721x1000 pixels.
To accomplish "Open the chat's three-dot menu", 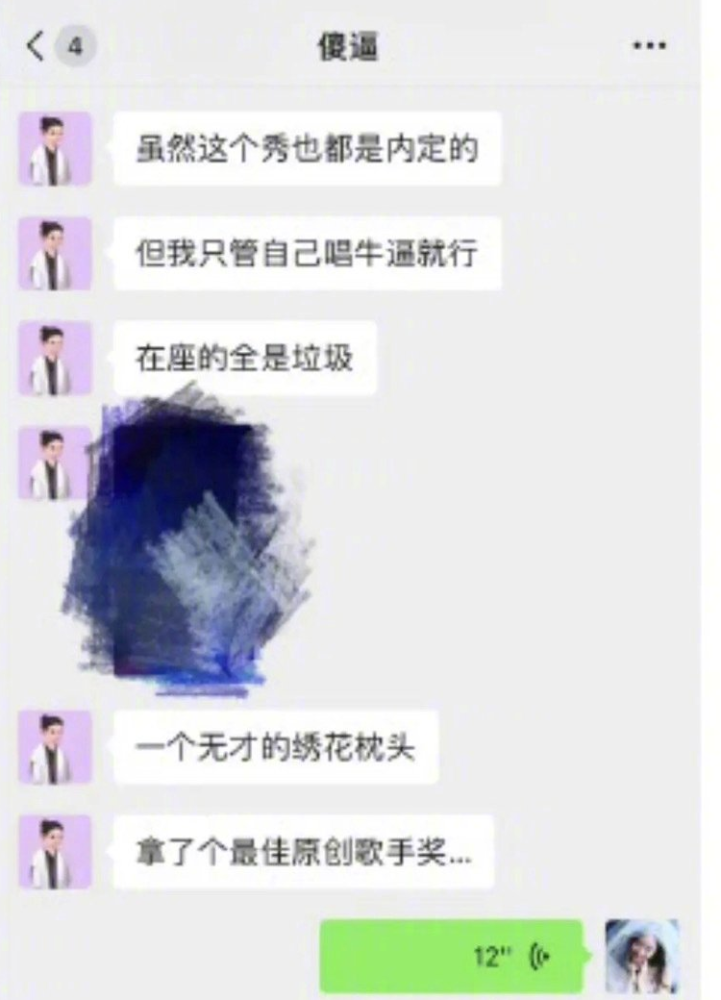I will [x=649, y=46].
